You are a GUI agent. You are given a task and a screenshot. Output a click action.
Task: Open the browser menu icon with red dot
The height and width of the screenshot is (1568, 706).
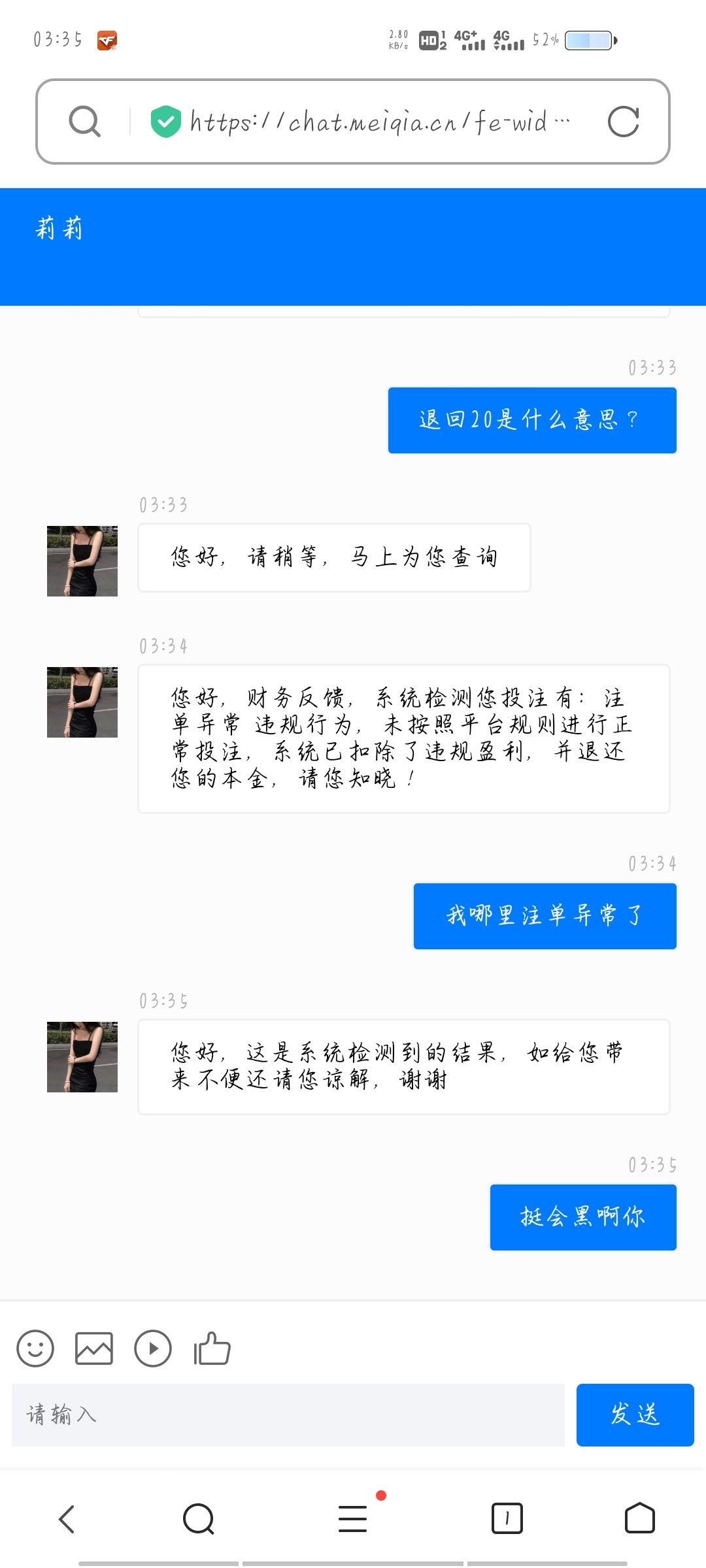pyautogui.click(x=353, y=1518)
